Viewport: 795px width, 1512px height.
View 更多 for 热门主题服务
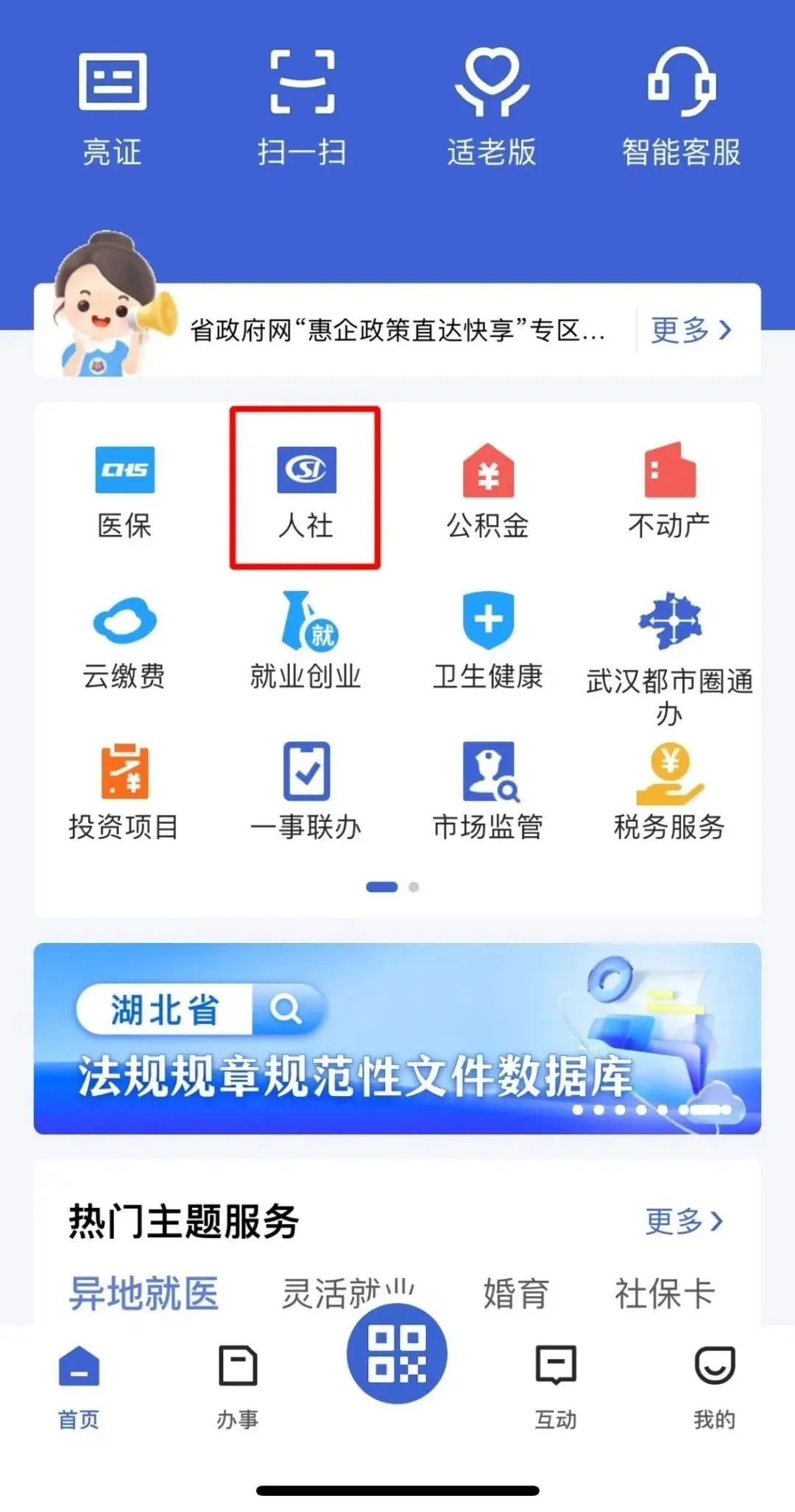click(684, 1221)
